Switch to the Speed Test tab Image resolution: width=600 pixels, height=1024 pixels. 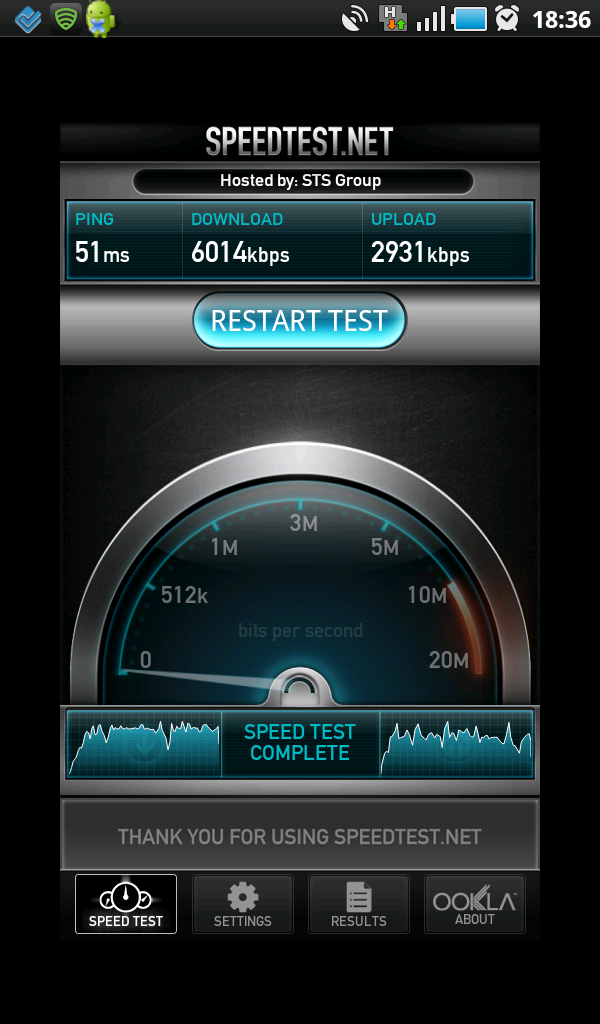[126, 904]
